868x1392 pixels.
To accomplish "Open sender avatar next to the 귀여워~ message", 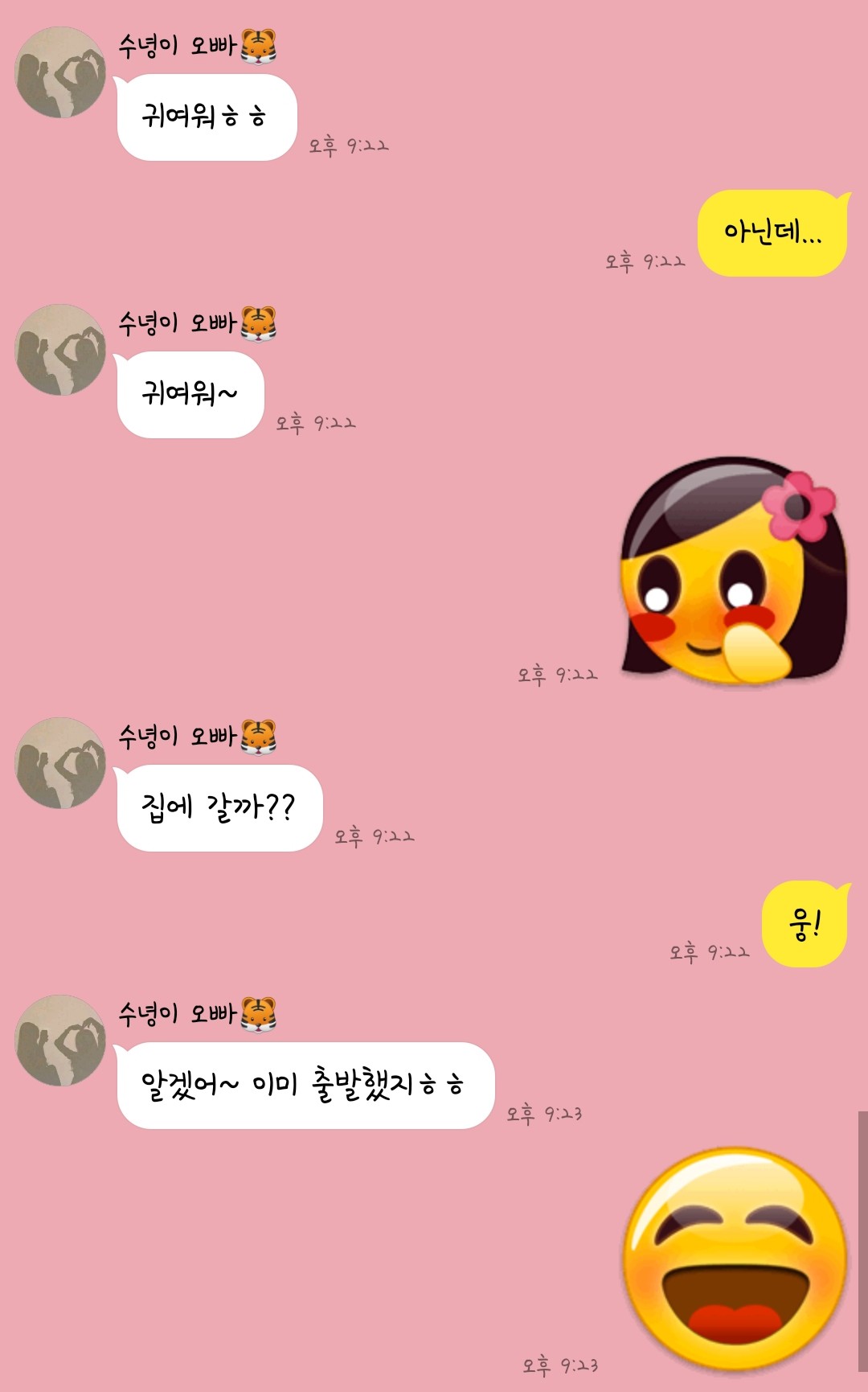I will pos(61,350).
